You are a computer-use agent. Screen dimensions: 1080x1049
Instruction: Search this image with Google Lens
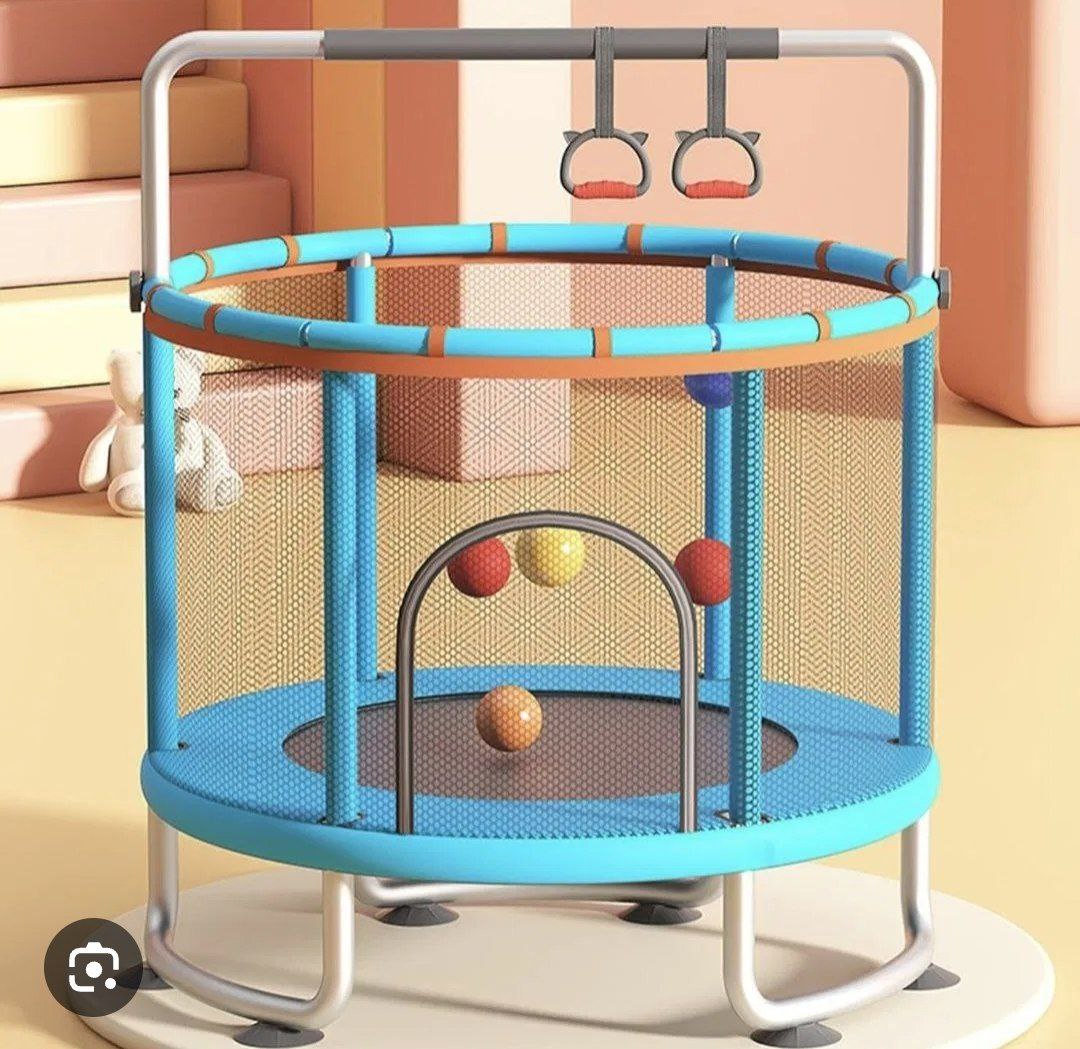point(92,967)
